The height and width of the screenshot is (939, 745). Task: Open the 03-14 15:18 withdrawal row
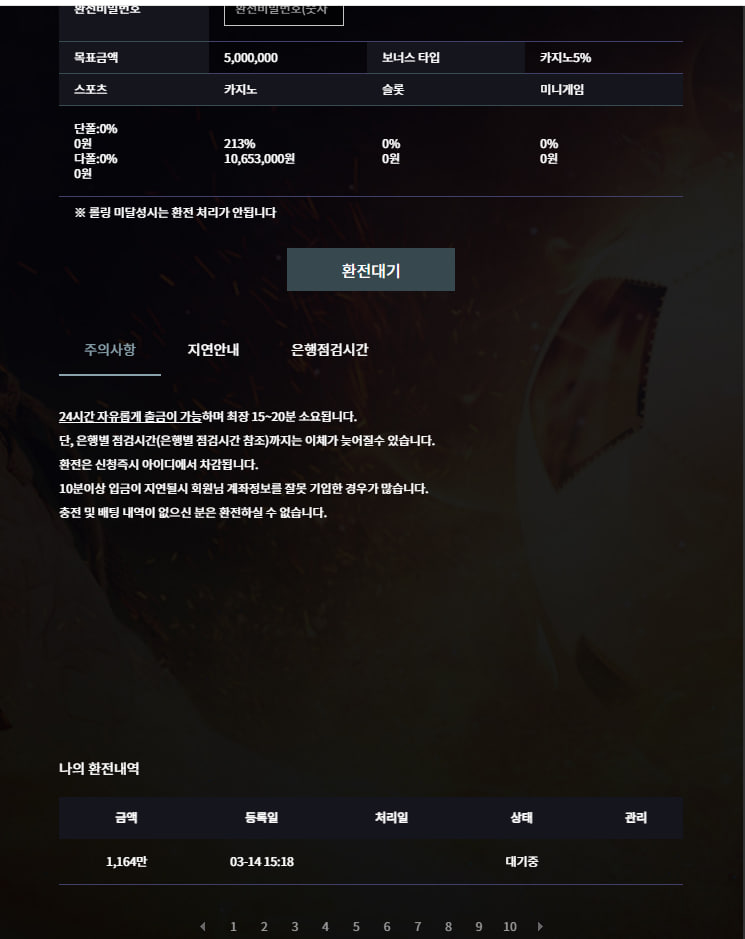click(370, 861)
